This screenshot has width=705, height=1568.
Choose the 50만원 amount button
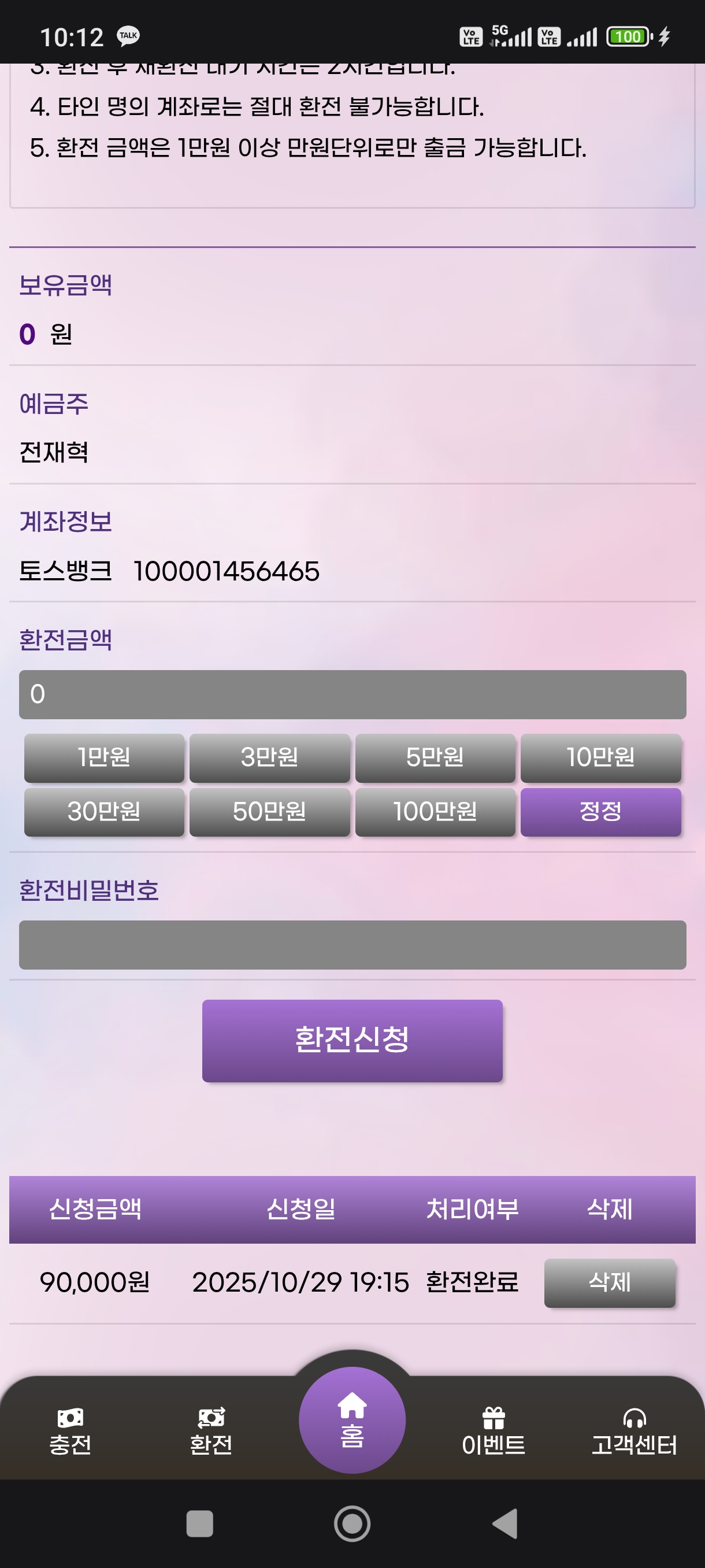point(269,811)
